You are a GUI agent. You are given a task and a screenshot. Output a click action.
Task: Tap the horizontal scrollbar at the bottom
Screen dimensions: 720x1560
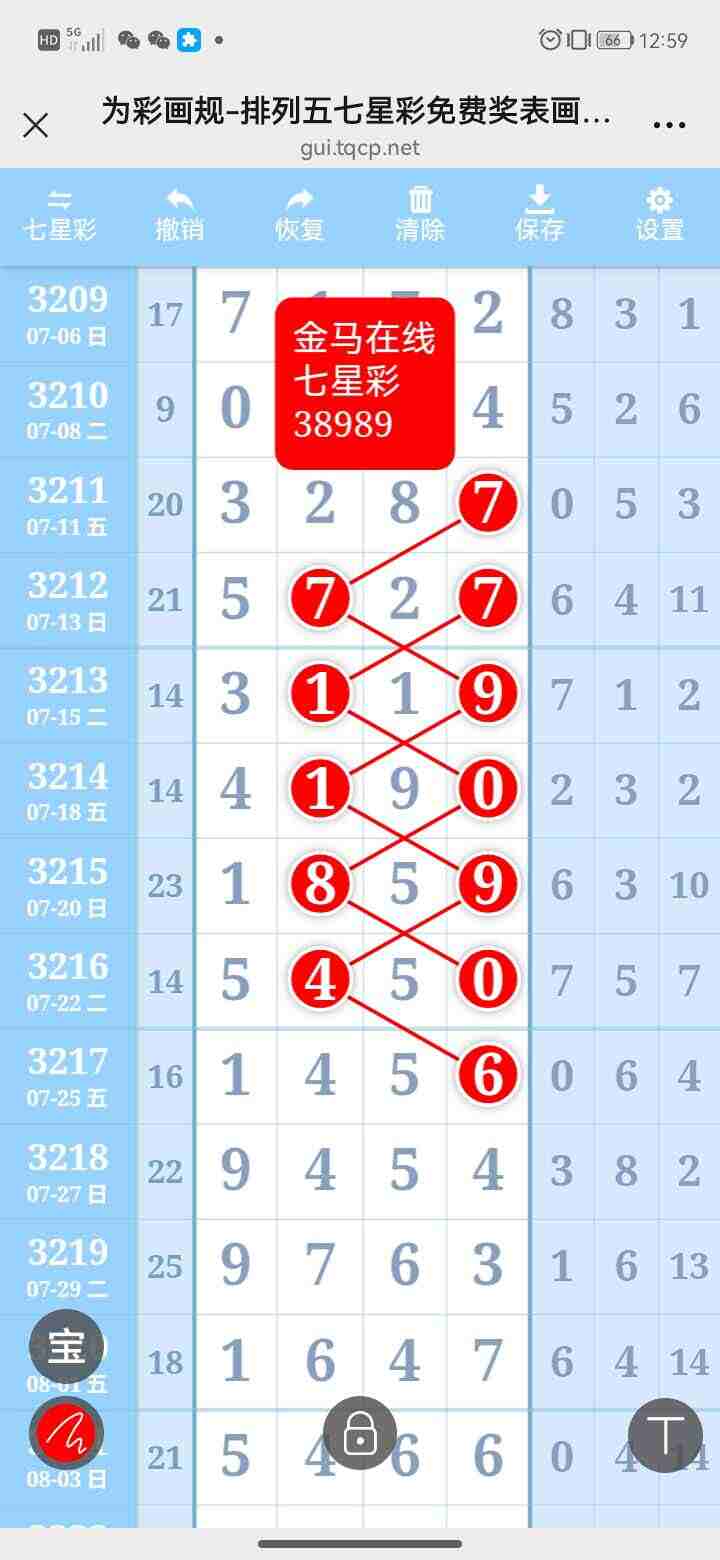(x=360, y=1543)
